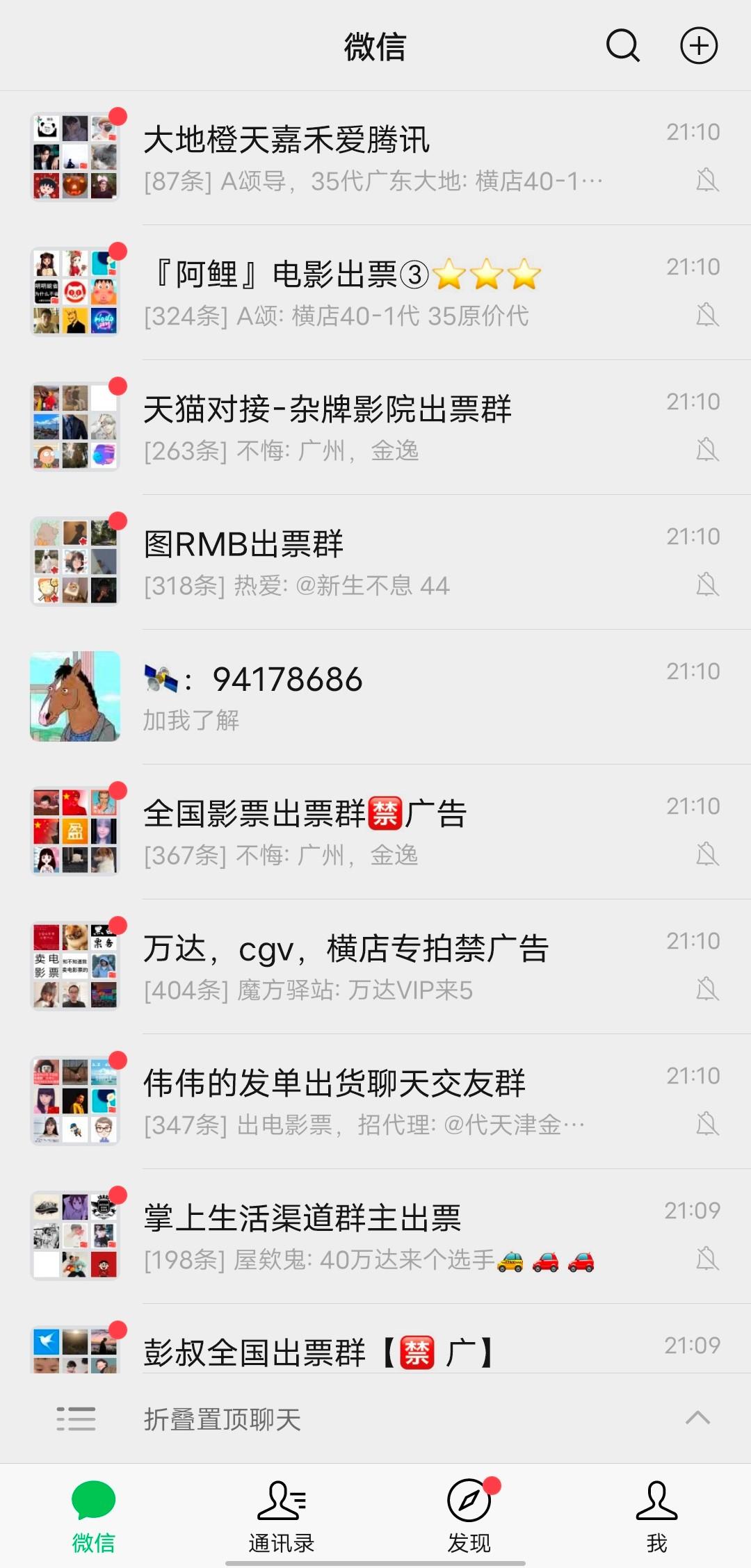Open the 我 profile icon
Viewport: 751px width, 1568px height.
[x=657, y=1498]
